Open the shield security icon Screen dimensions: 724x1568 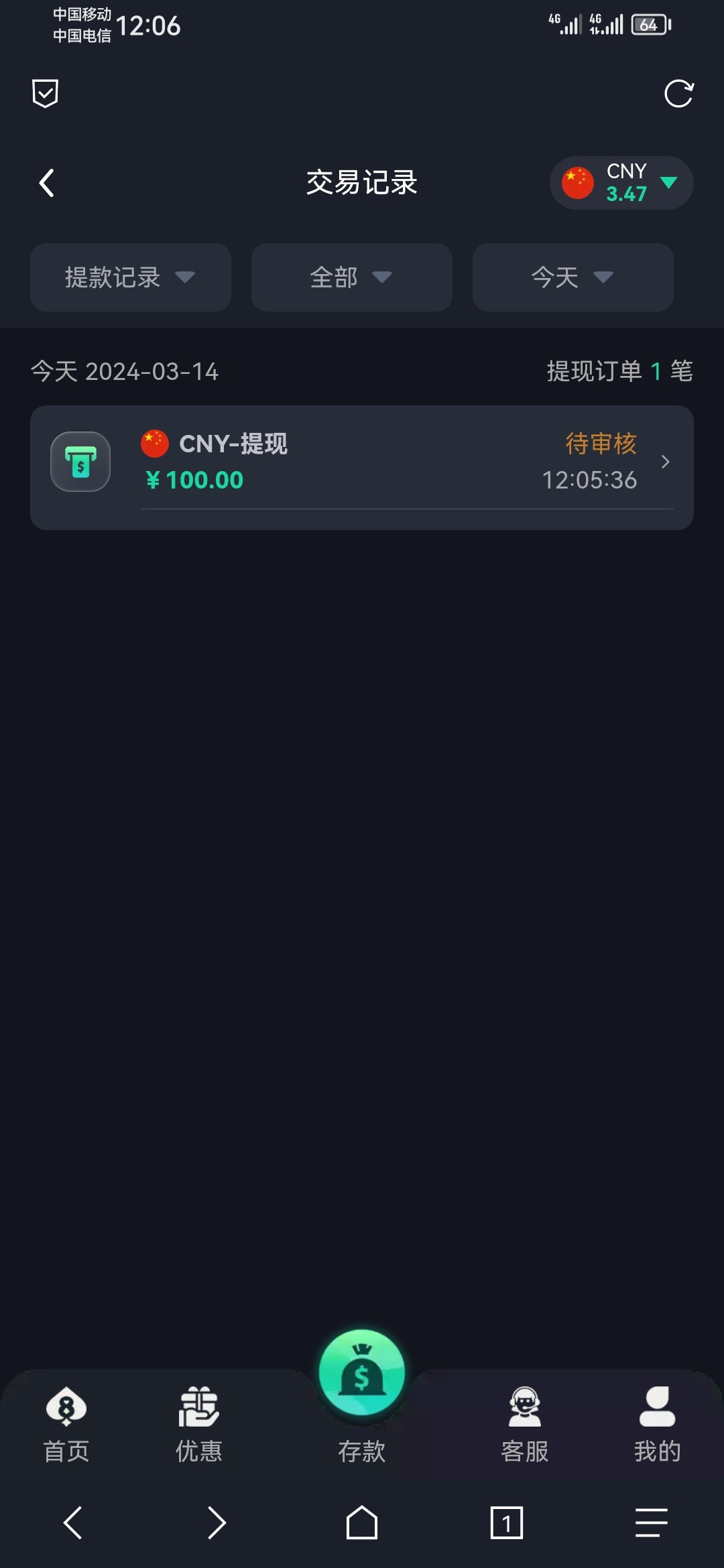tap(45, 94)
